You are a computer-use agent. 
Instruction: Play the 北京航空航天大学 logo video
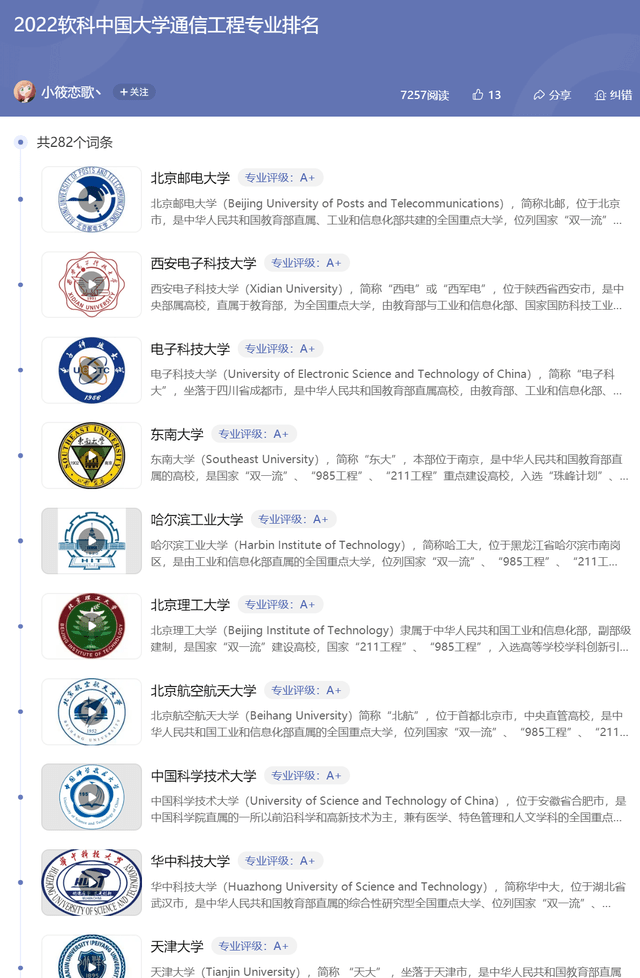[x=91, y=712]
